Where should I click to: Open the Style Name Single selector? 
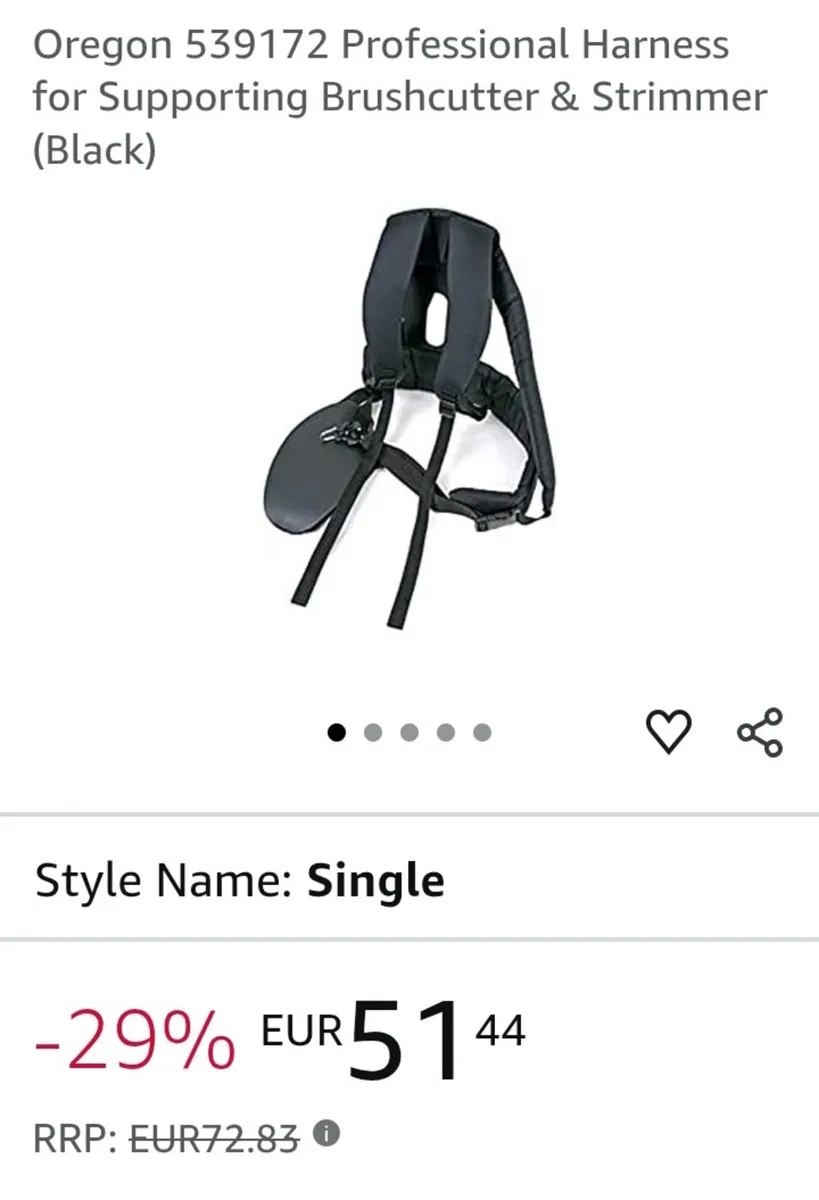coord(240,881)
